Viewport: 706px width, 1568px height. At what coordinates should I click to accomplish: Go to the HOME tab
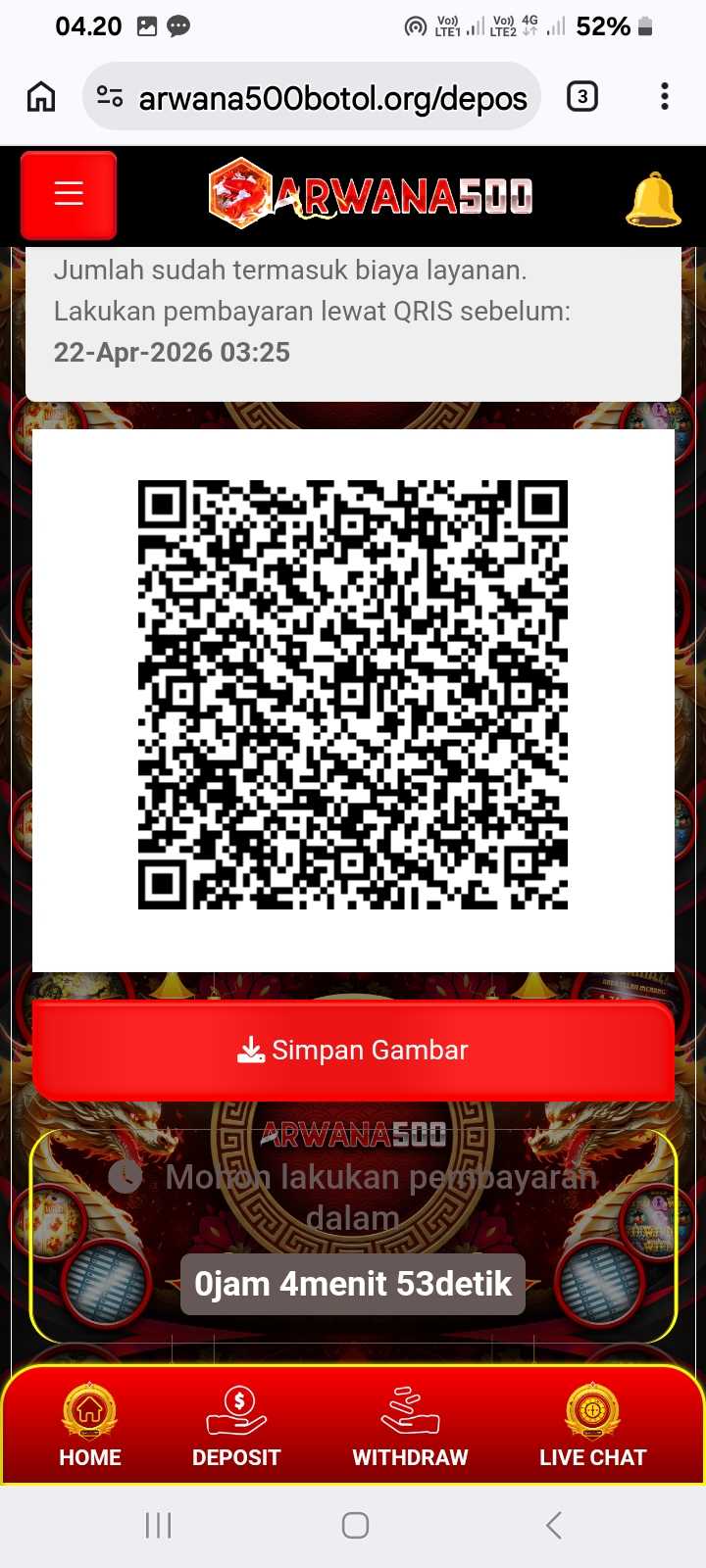coord(90,1426)
